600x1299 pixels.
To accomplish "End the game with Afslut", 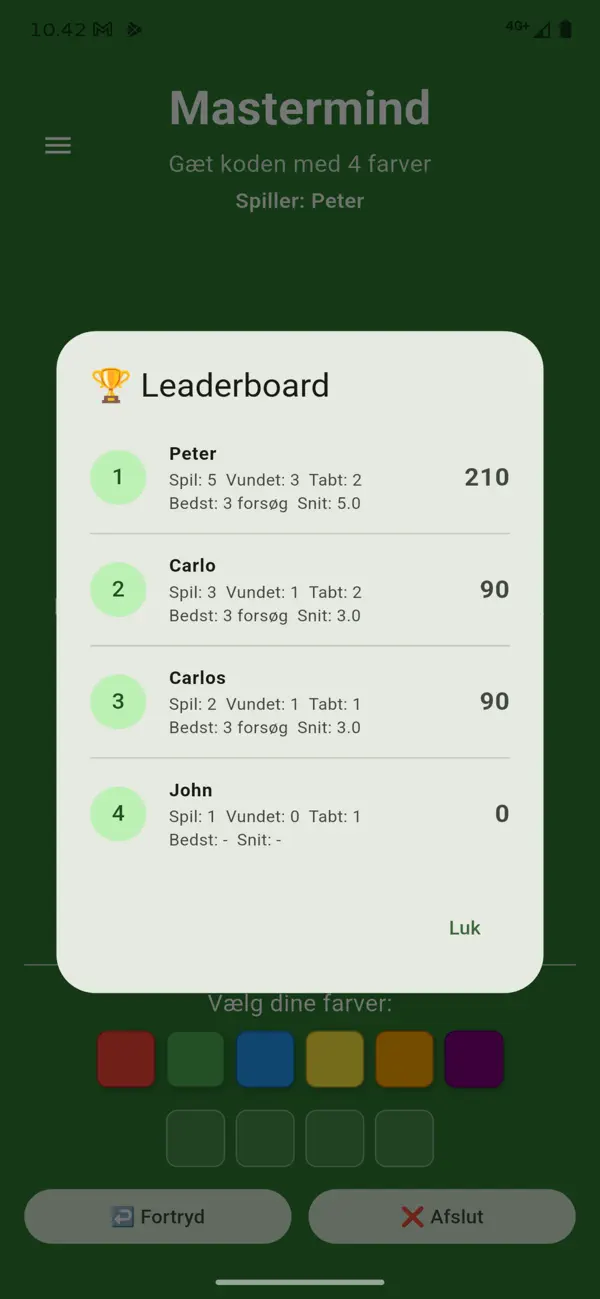I will (x=442, y=1216).
